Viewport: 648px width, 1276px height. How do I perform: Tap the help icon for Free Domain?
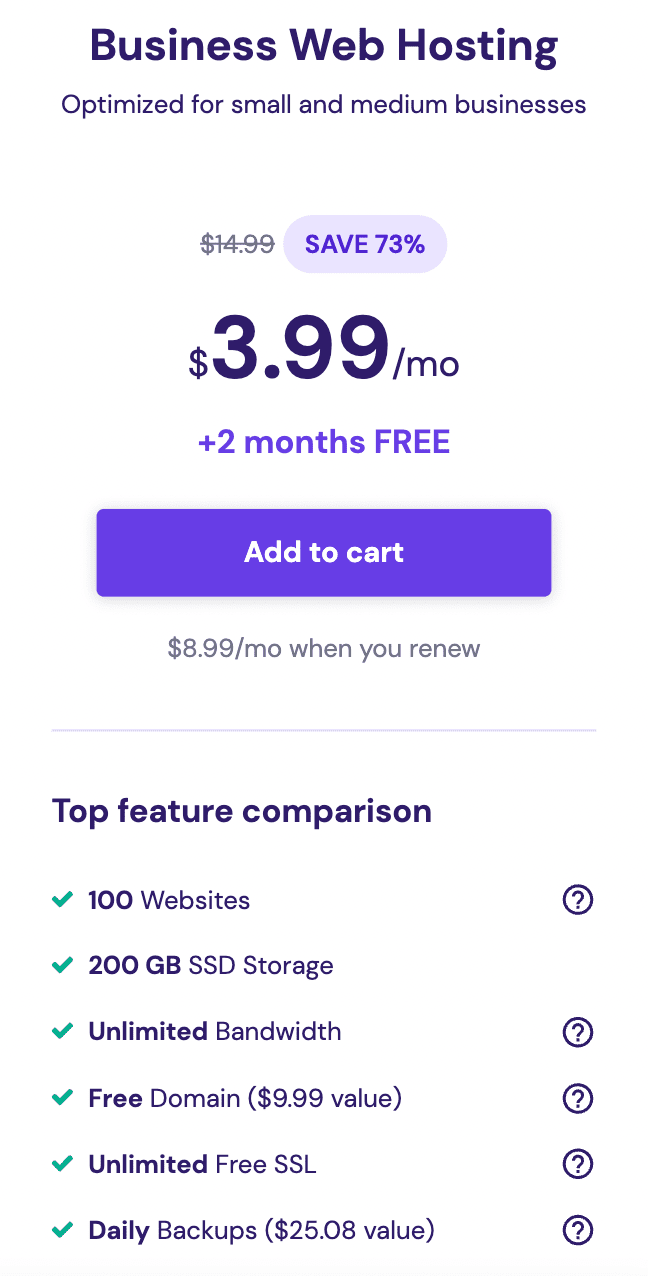click(578, 1098)
